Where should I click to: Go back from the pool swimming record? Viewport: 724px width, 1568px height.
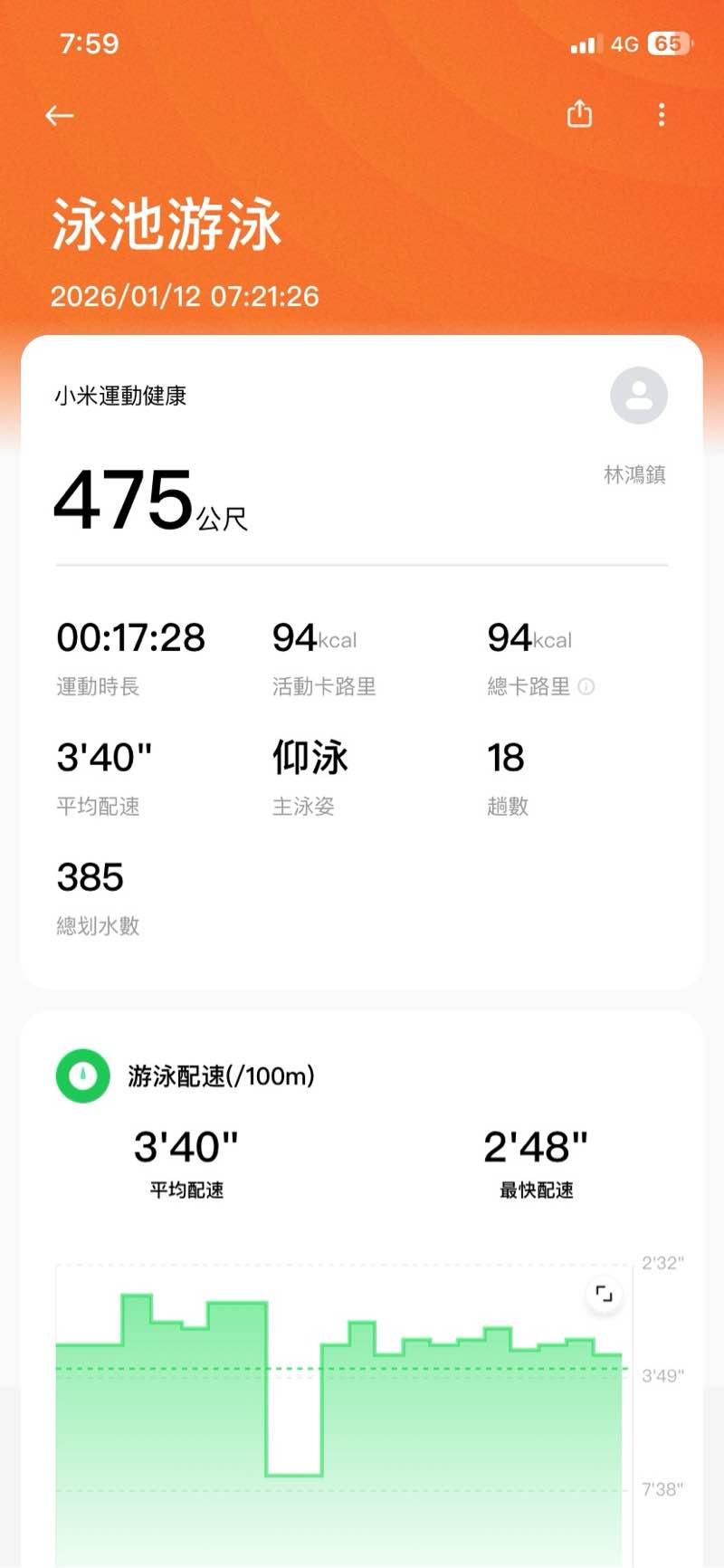click(60, 115)
